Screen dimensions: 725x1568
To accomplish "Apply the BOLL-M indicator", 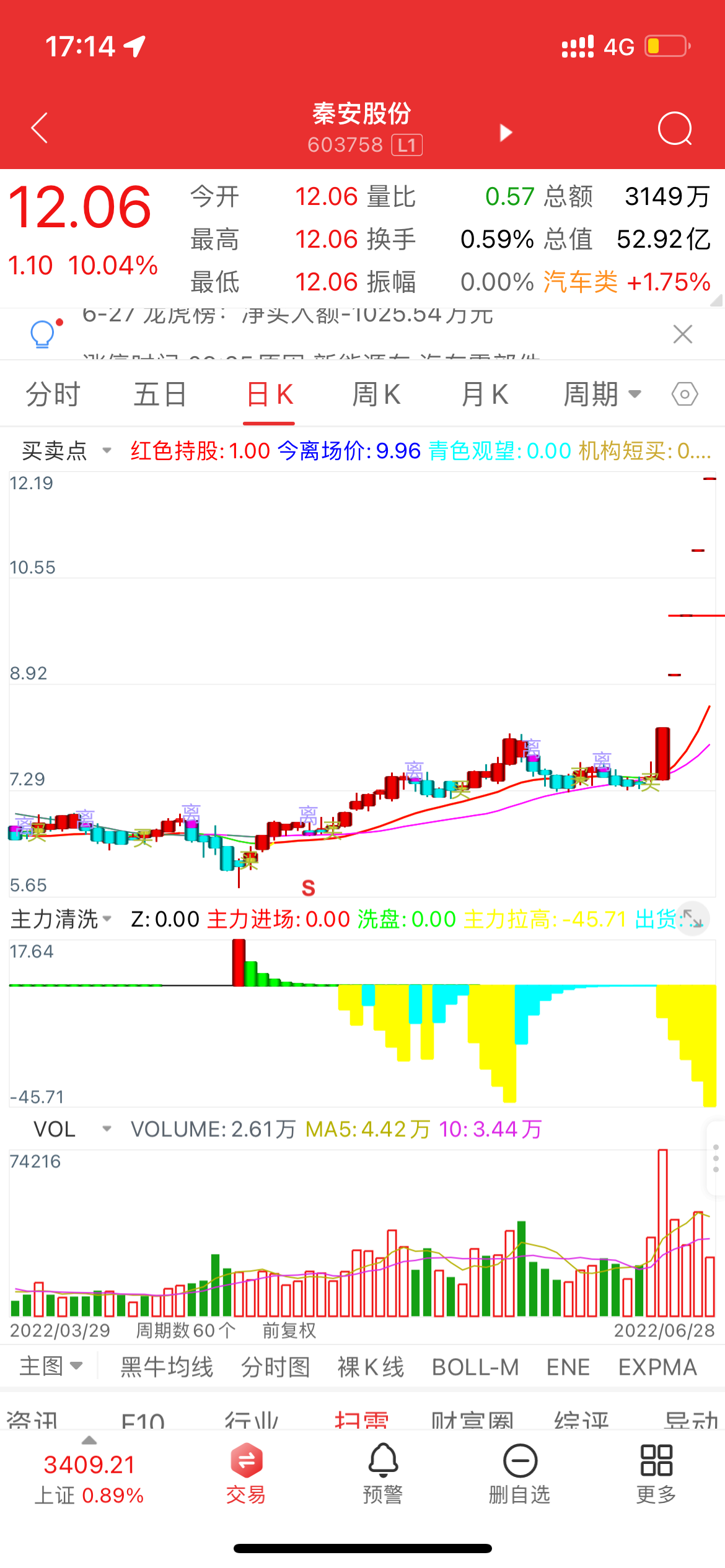I will tap(475, 1367).
